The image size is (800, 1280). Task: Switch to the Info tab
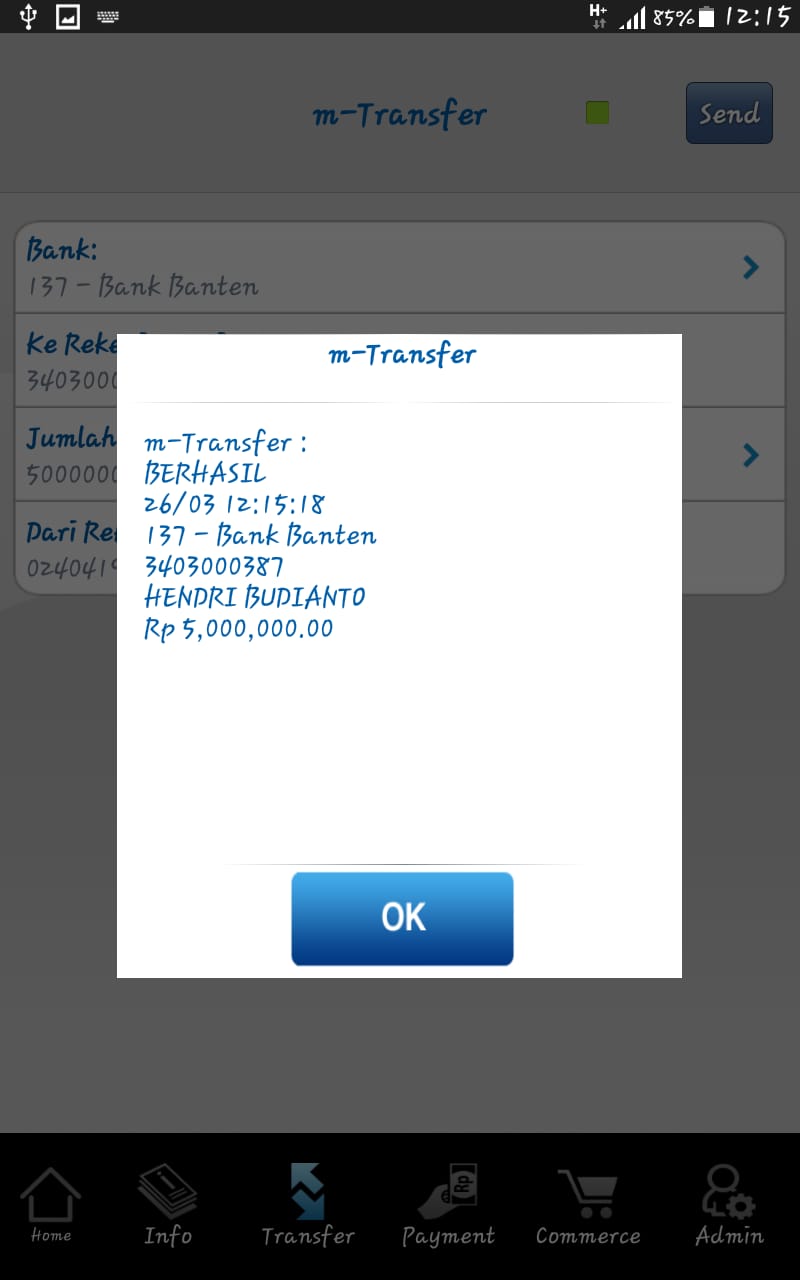168,1205
